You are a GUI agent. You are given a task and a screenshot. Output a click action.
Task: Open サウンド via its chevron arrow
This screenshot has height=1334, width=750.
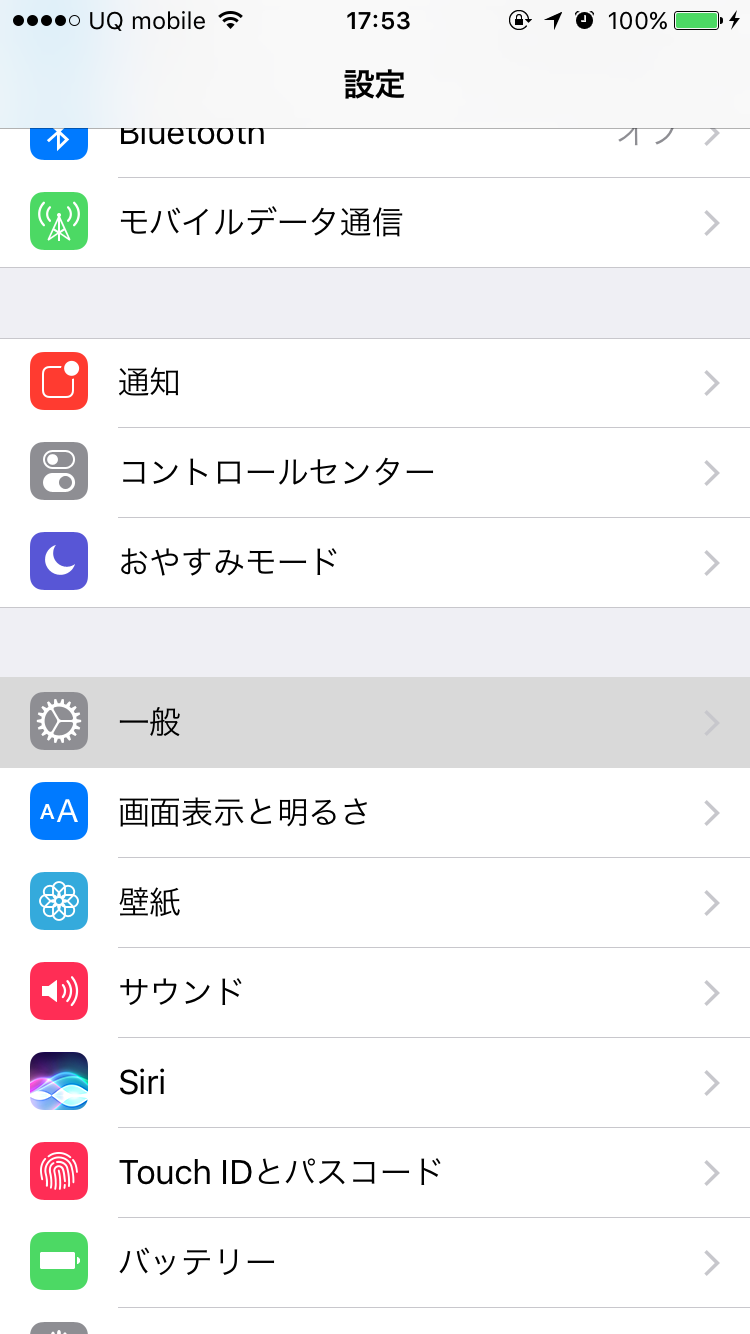coord(710,991)
